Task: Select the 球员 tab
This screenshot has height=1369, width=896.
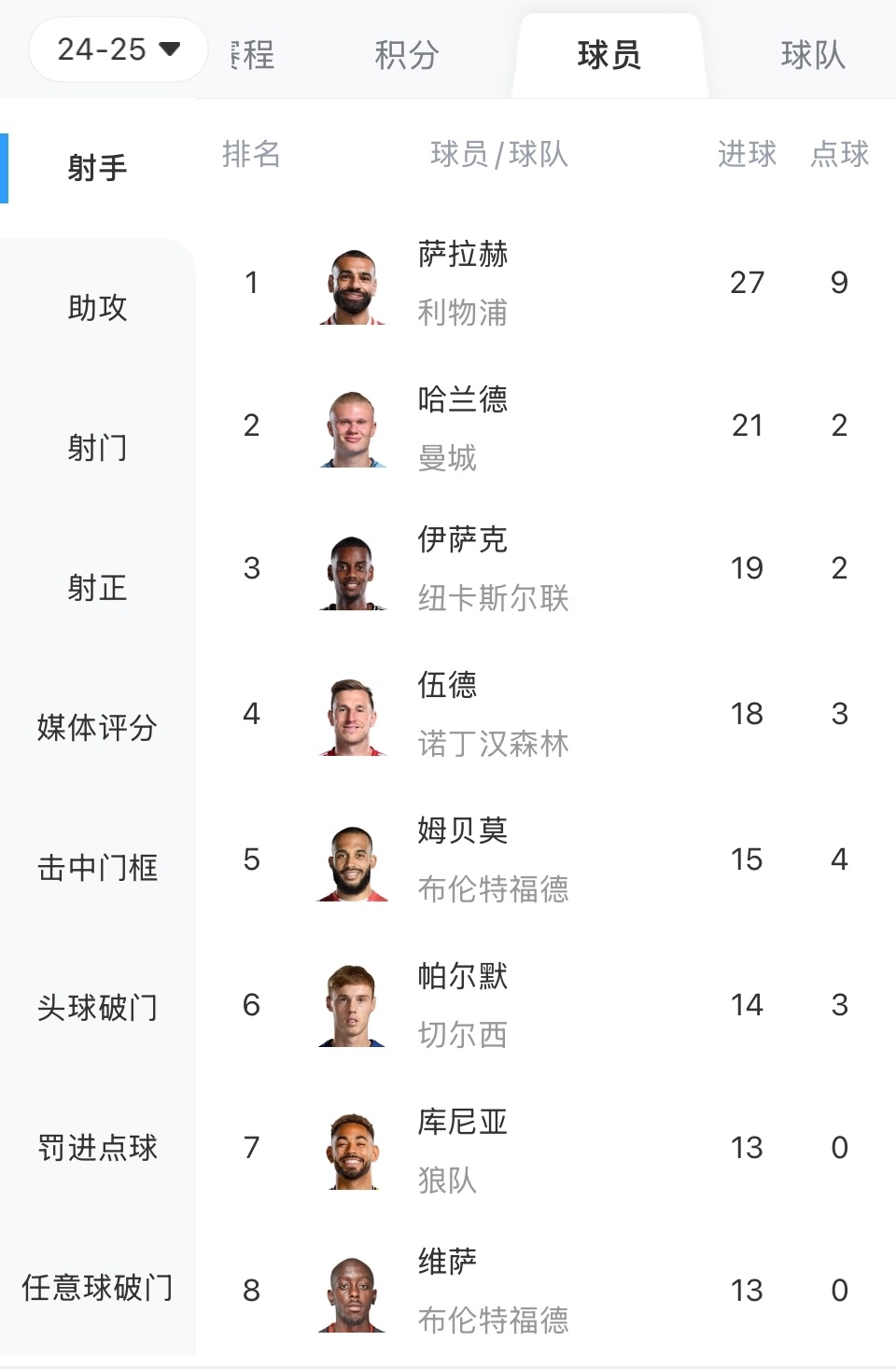Action: click(x=609, y=55)
